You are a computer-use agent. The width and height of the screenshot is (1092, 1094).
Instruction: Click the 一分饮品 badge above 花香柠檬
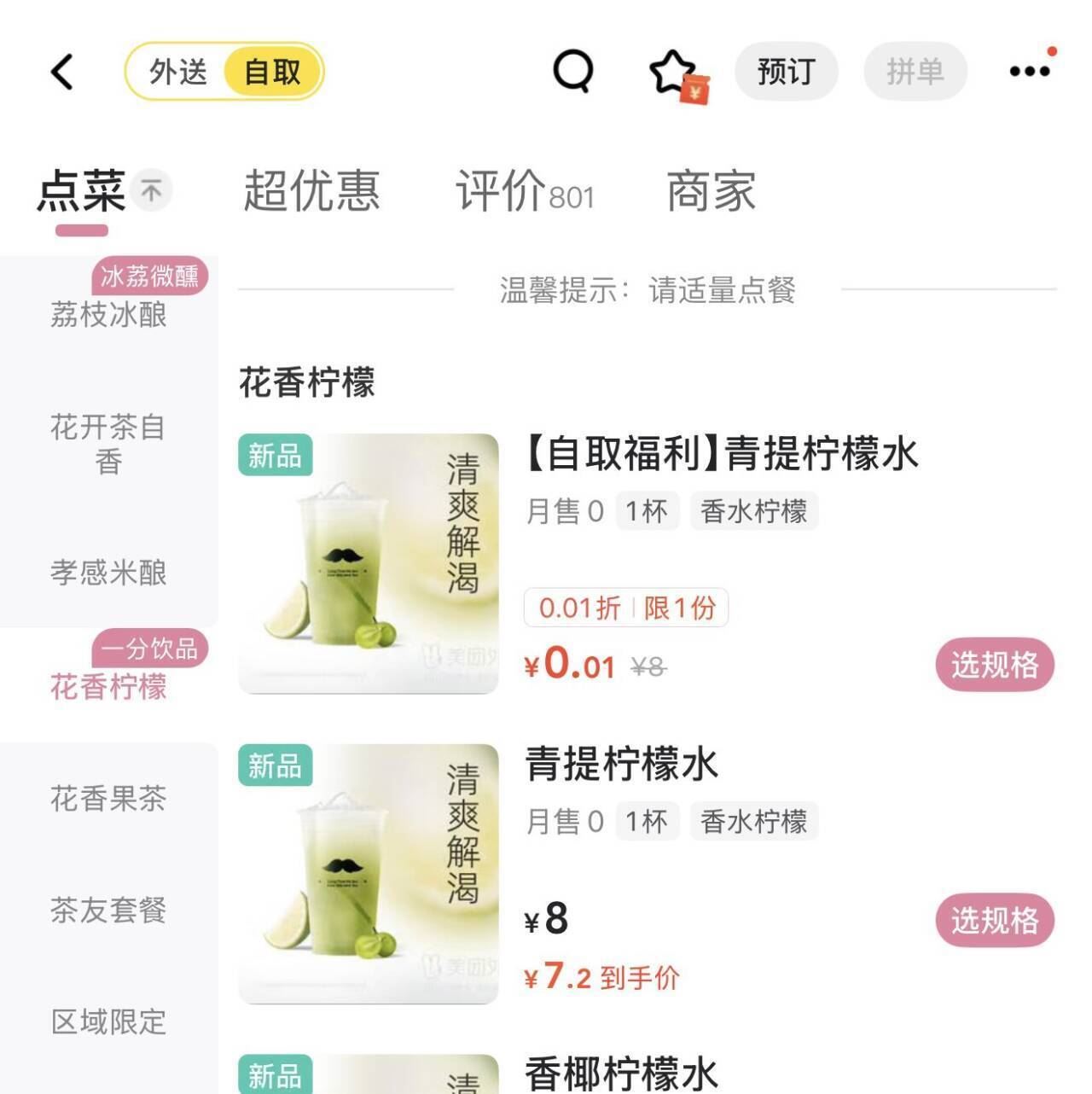tap(150, 650)
